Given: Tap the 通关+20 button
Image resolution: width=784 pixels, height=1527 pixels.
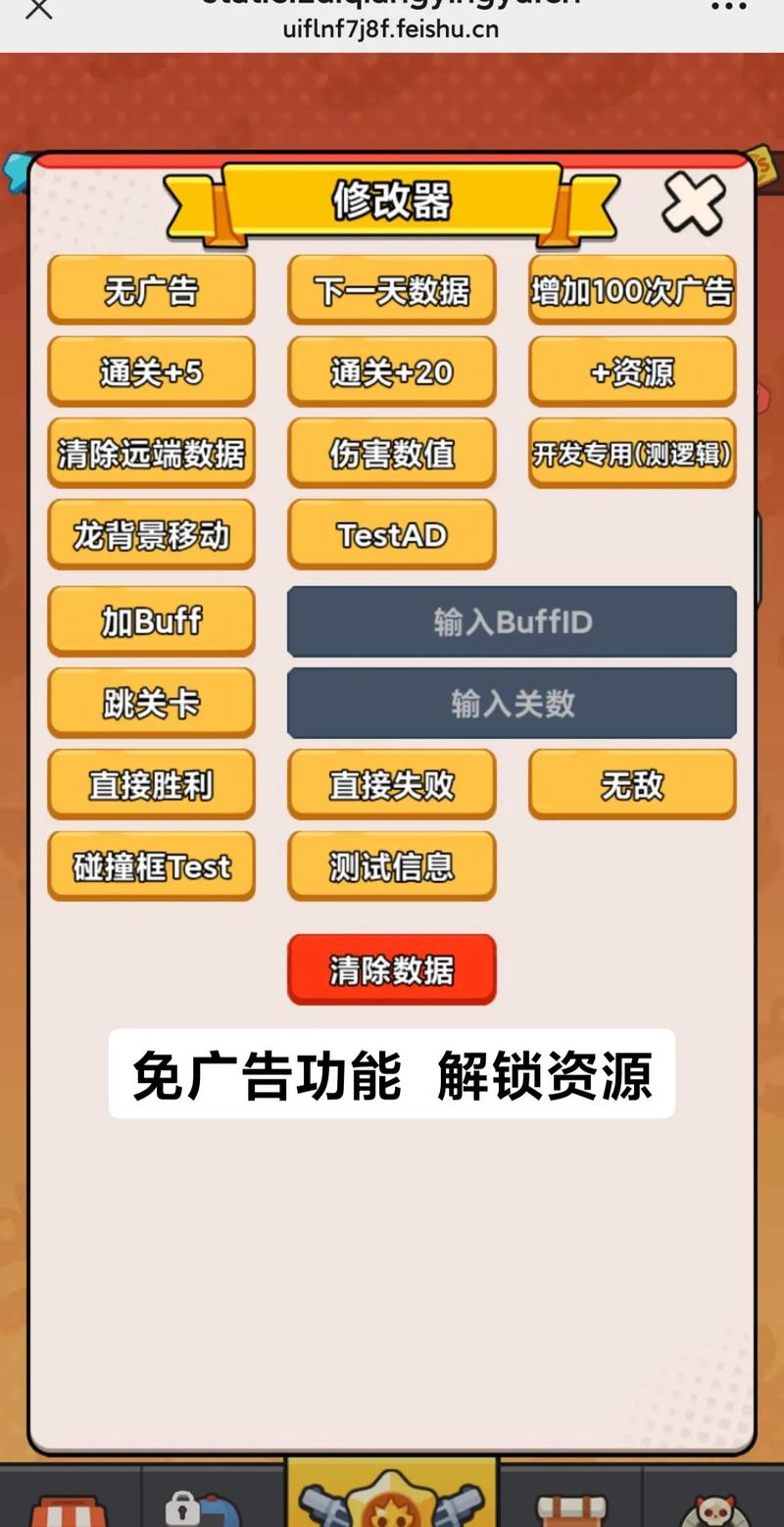Looking at the screenshot, I should point(391,371).
